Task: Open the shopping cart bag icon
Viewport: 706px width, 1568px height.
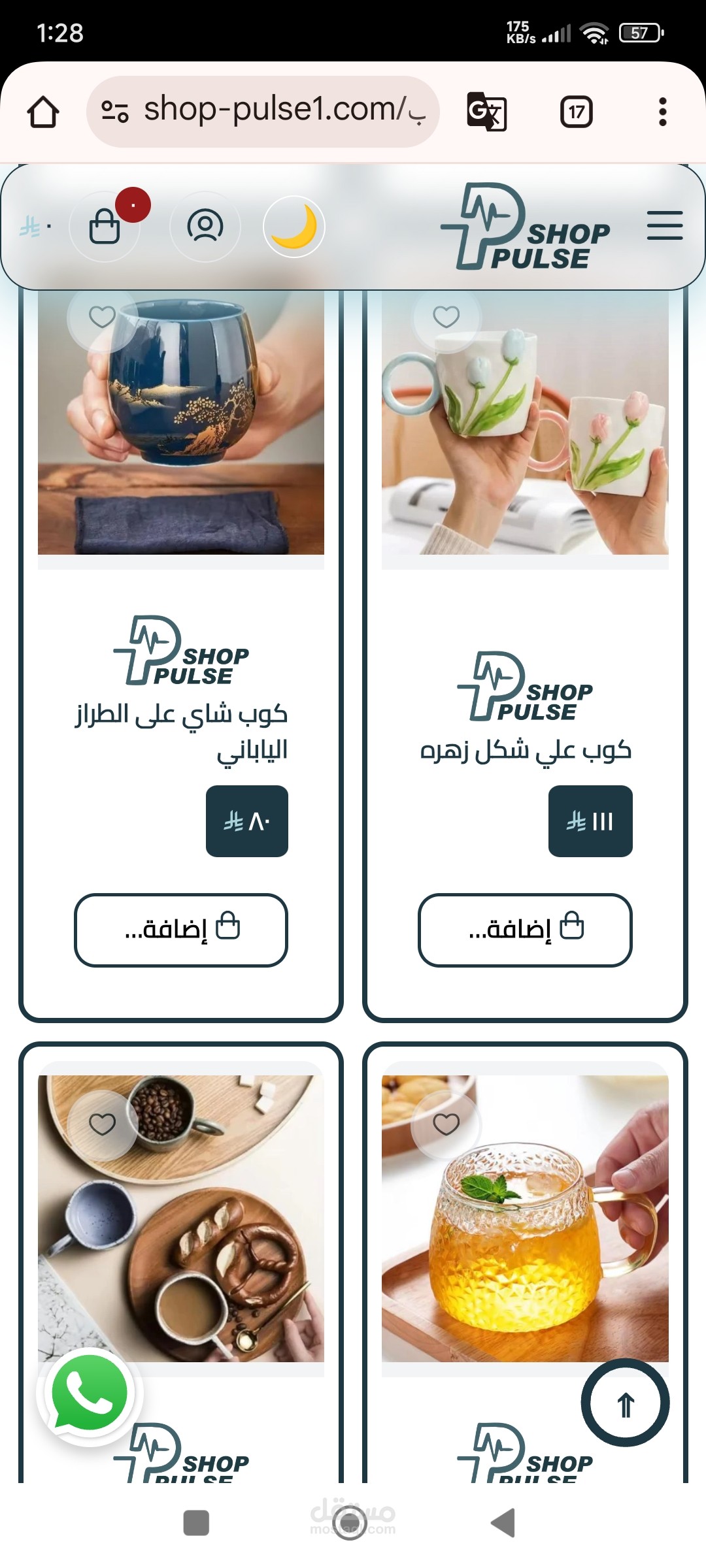Action: (x=105, y=227)
